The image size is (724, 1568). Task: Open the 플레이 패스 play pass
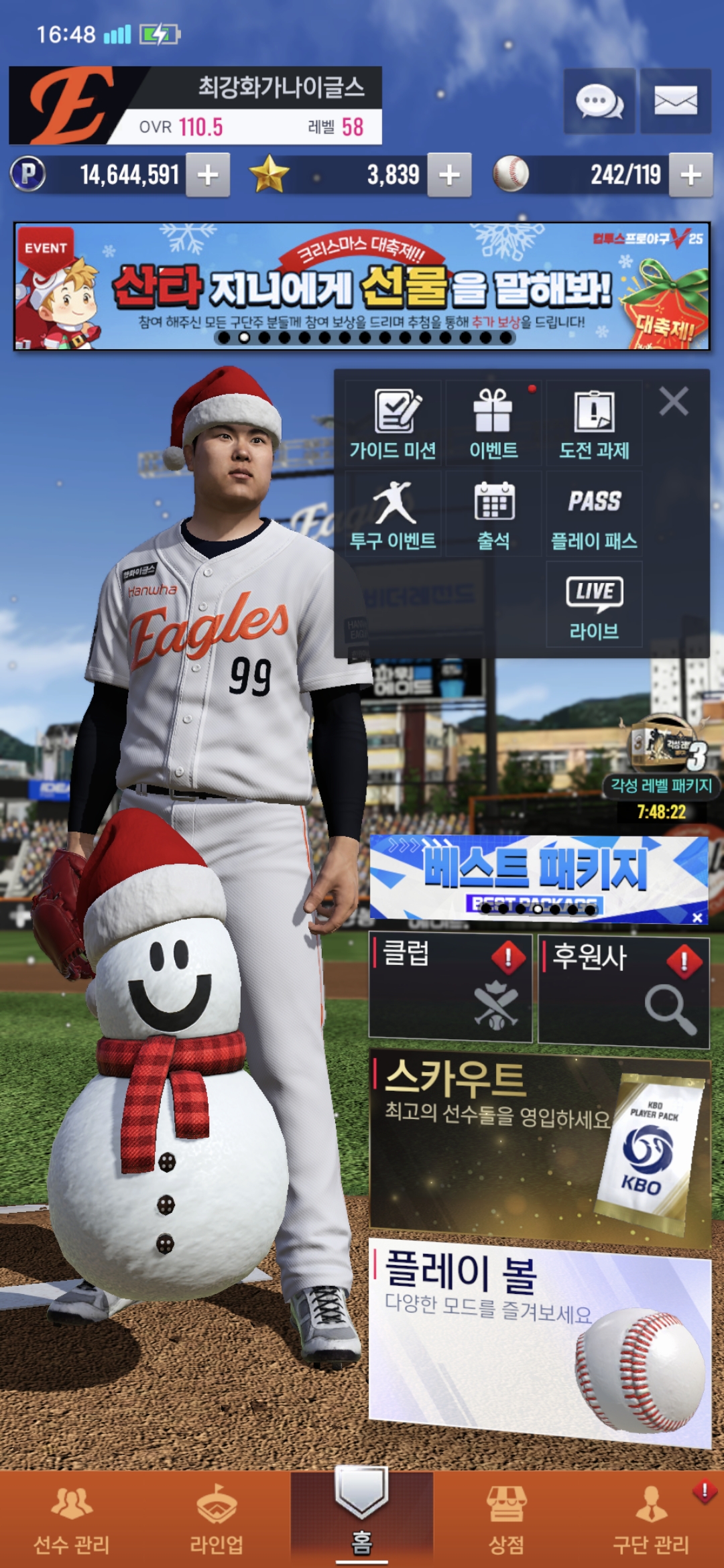coord(594,515)
